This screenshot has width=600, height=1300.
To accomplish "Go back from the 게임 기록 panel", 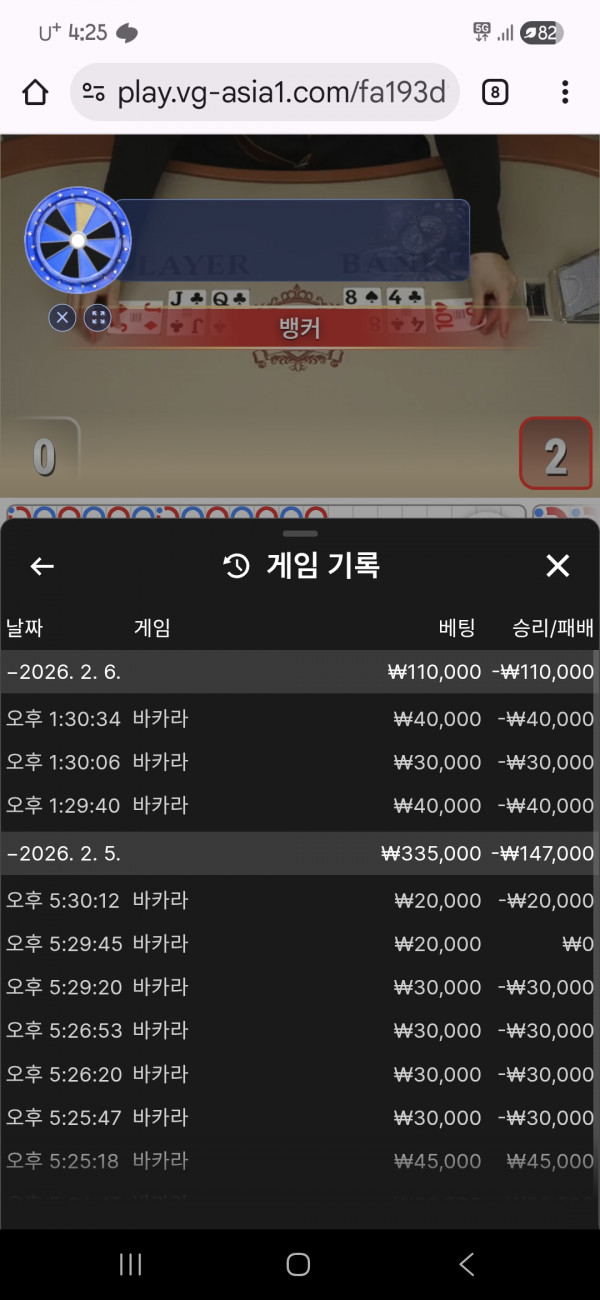I will (x=42, y=567).
